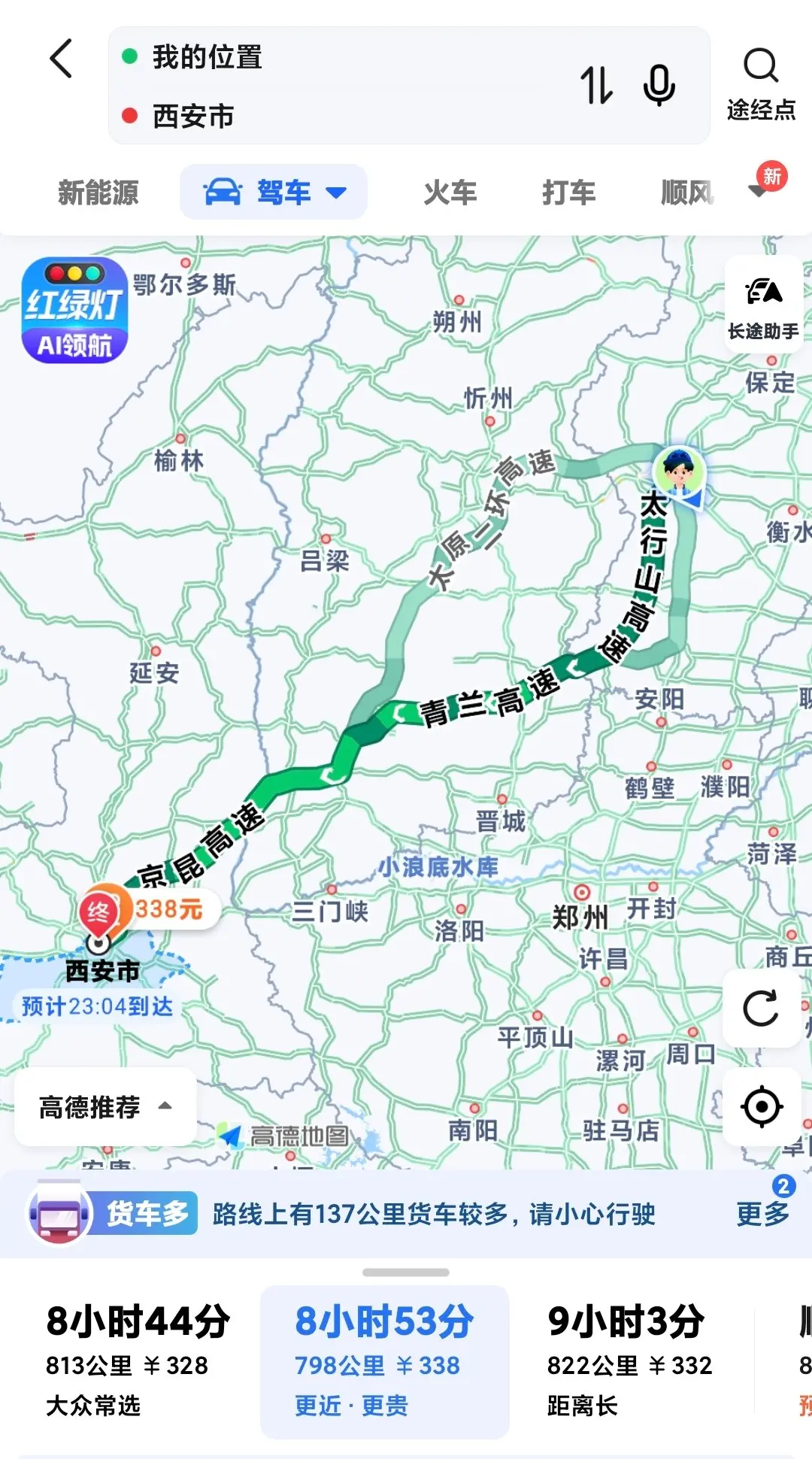Open the 驾车 mode dropdown

coord(274,193)
